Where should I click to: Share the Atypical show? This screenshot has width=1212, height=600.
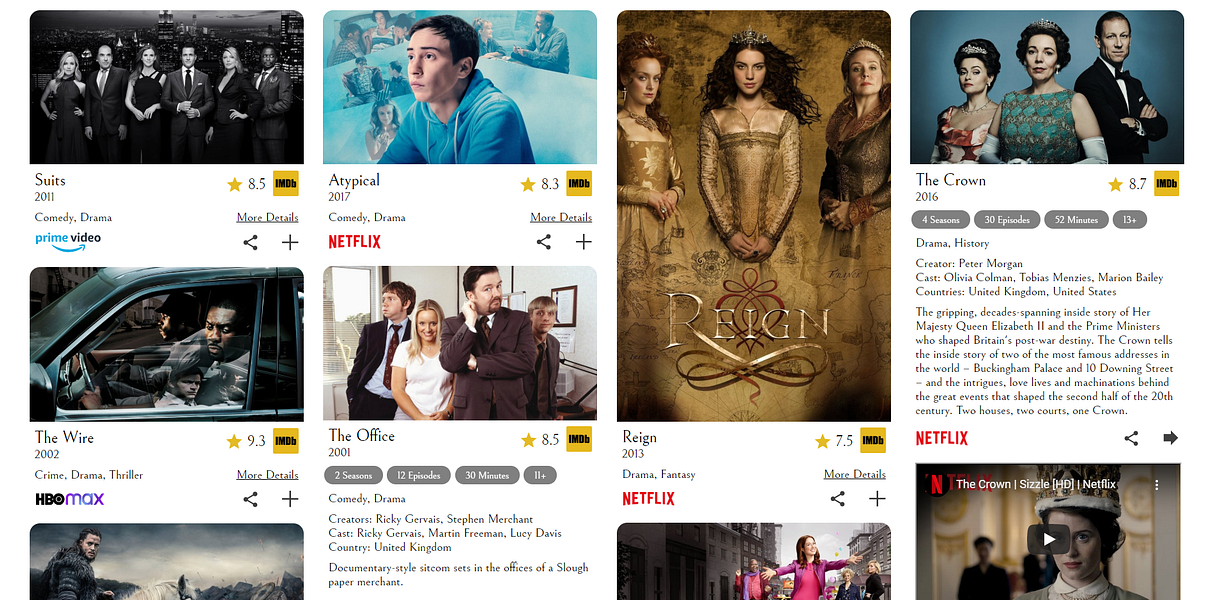coord(544,242)
